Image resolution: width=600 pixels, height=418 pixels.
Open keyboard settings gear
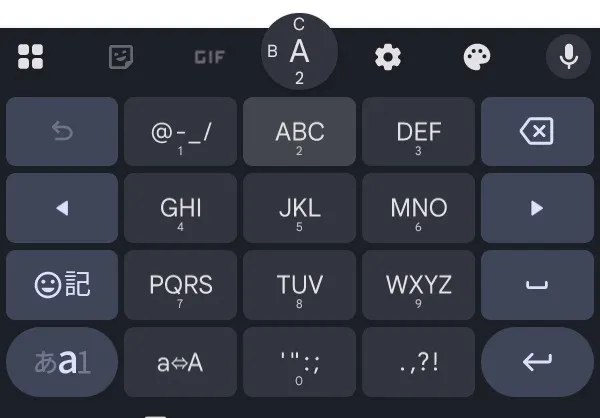[388, 57]
